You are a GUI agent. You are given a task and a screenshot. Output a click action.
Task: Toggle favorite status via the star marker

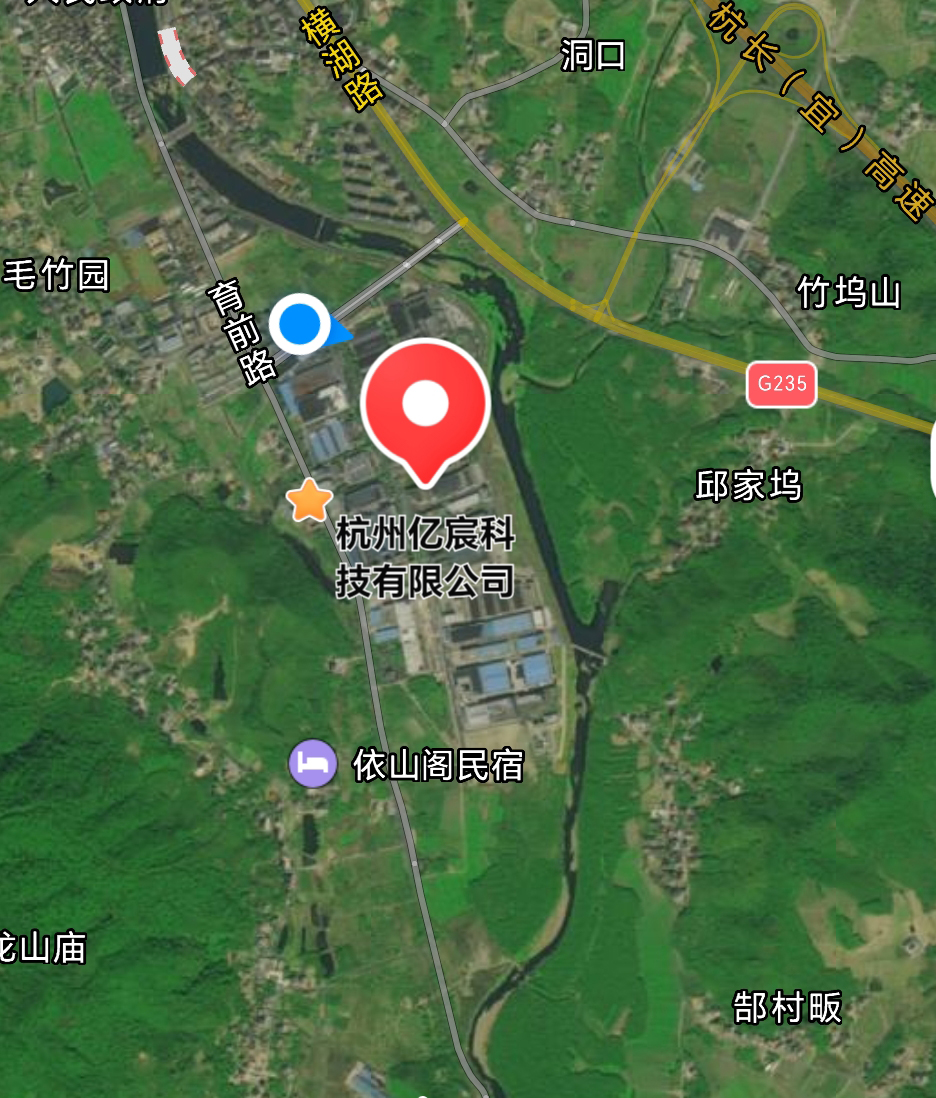pyautogui.click(x=310, y=497)
